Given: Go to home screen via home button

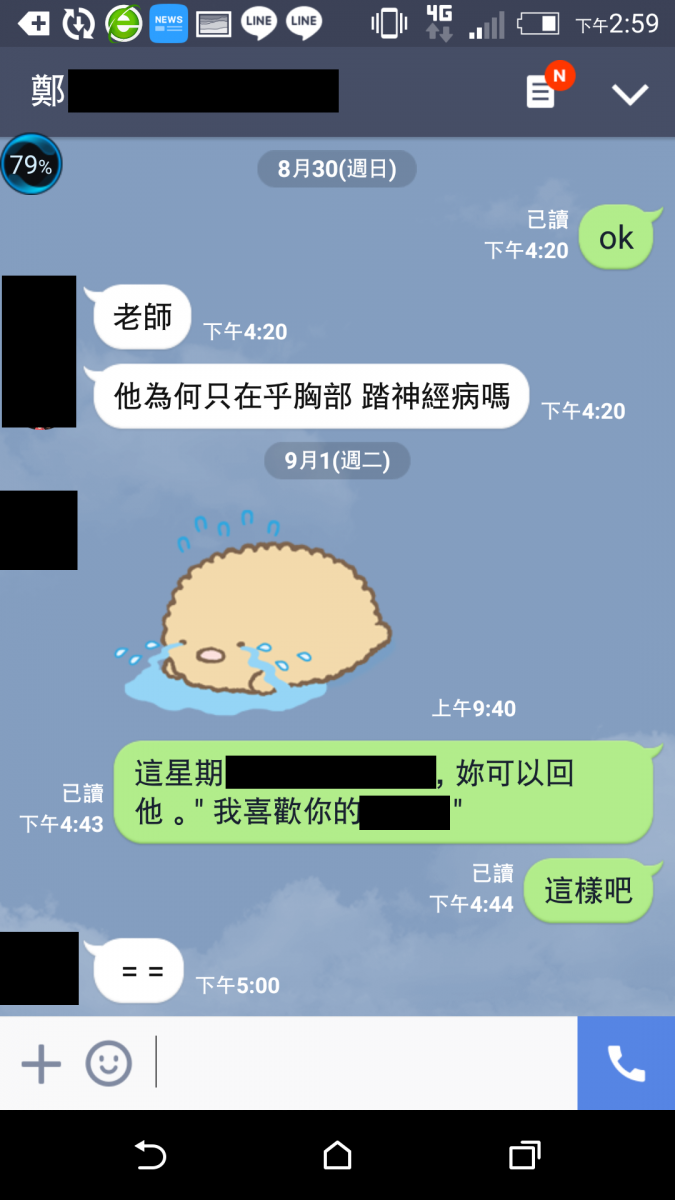Looking at the screenshot, I should click(338, 1155).
